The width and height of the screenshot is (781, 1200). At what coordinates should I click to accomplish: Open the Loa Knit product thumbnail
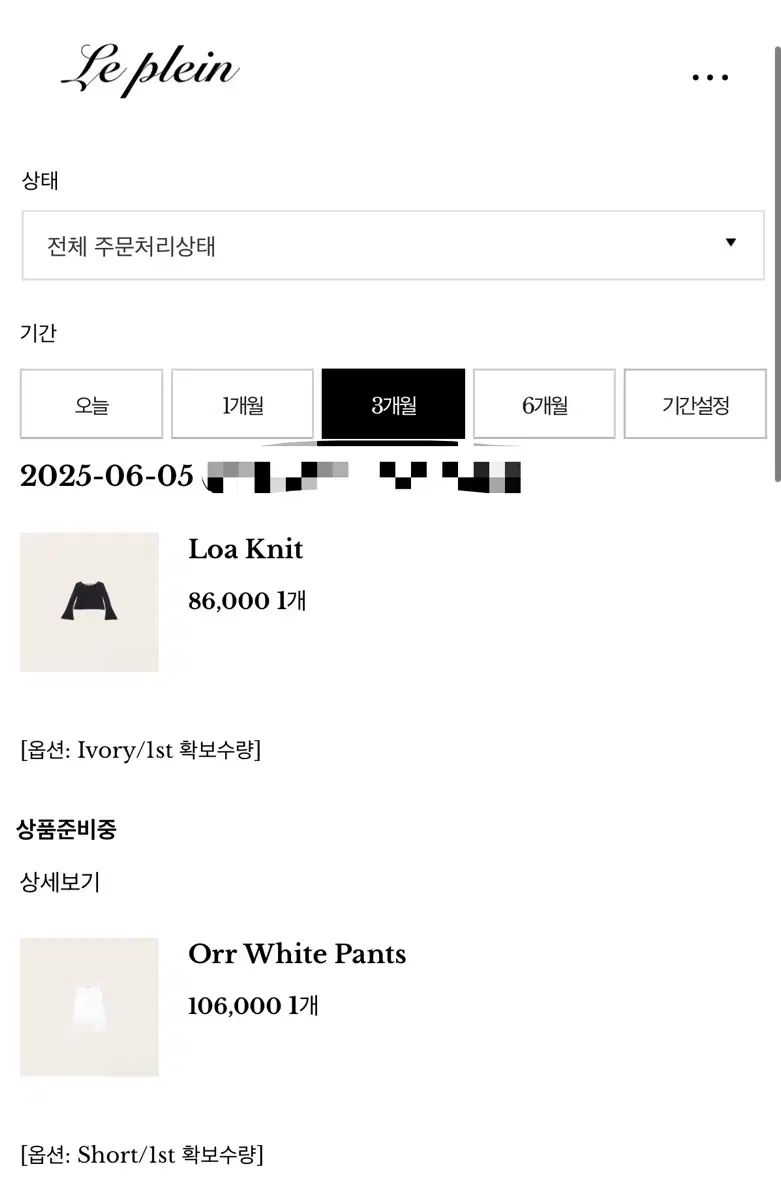(89, 602)
